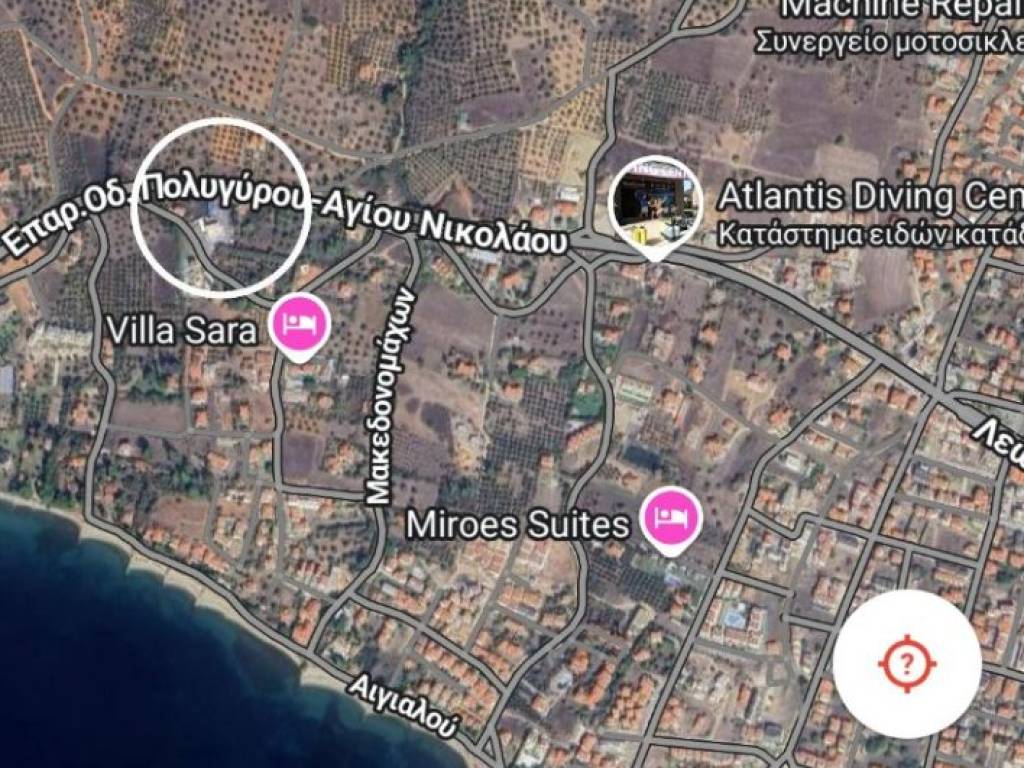
Task: Open the Villa Sara hotel pin
Action: 301,324
